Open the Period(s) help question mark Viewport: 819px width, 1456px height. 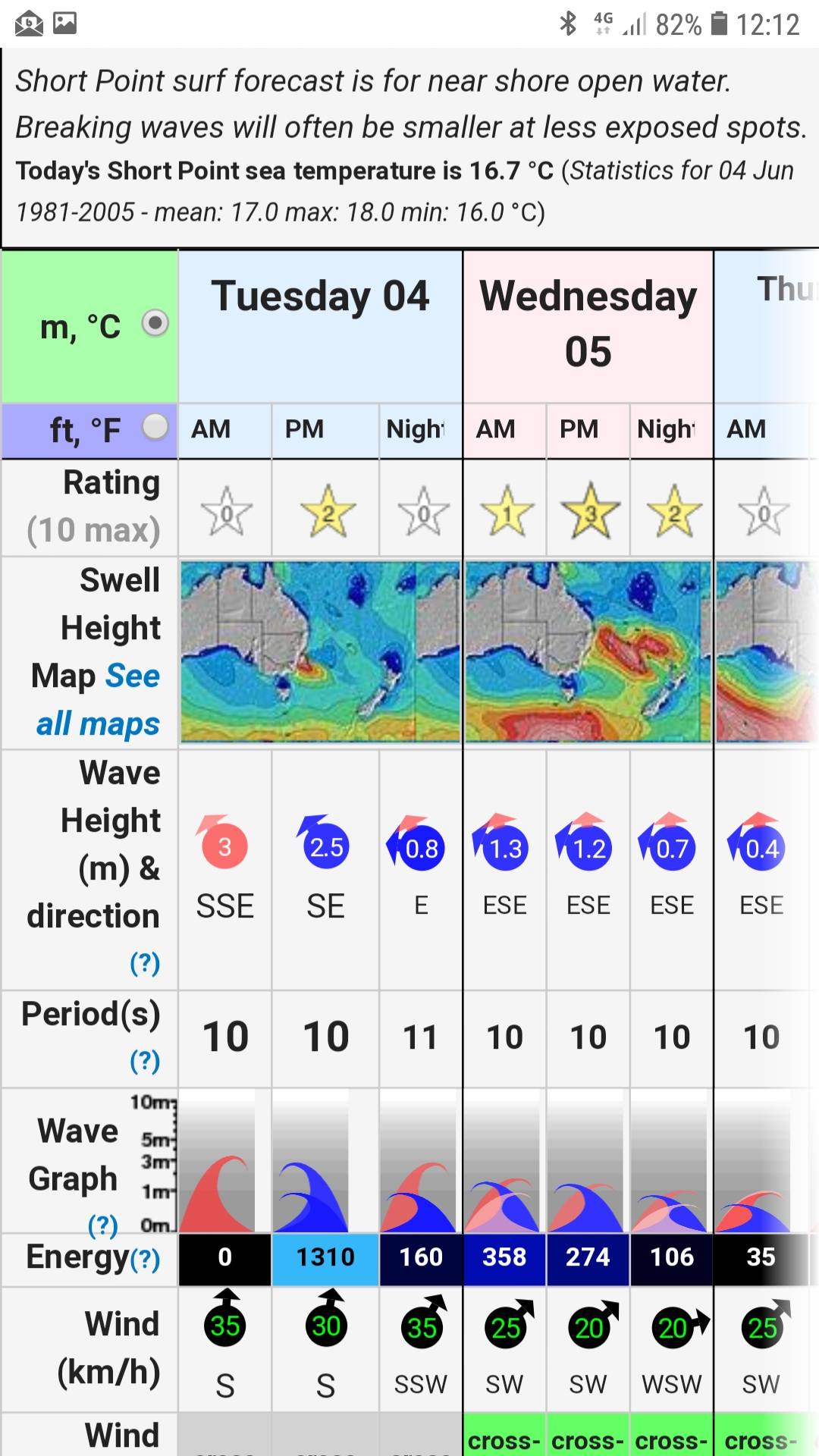(x=145, y=1061)
